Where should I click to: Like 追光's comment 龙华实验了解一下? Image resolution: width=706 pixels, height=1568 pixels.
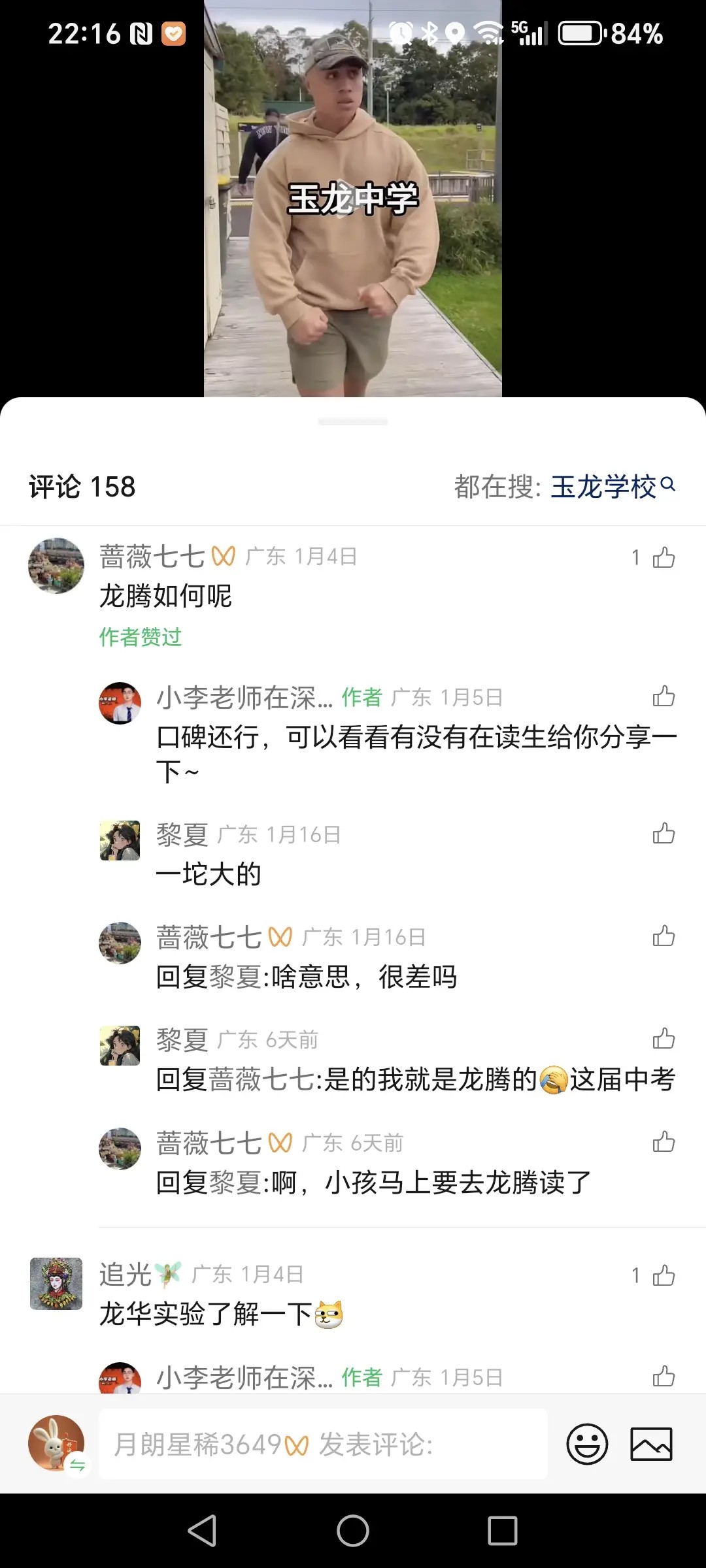(663, 1275)
